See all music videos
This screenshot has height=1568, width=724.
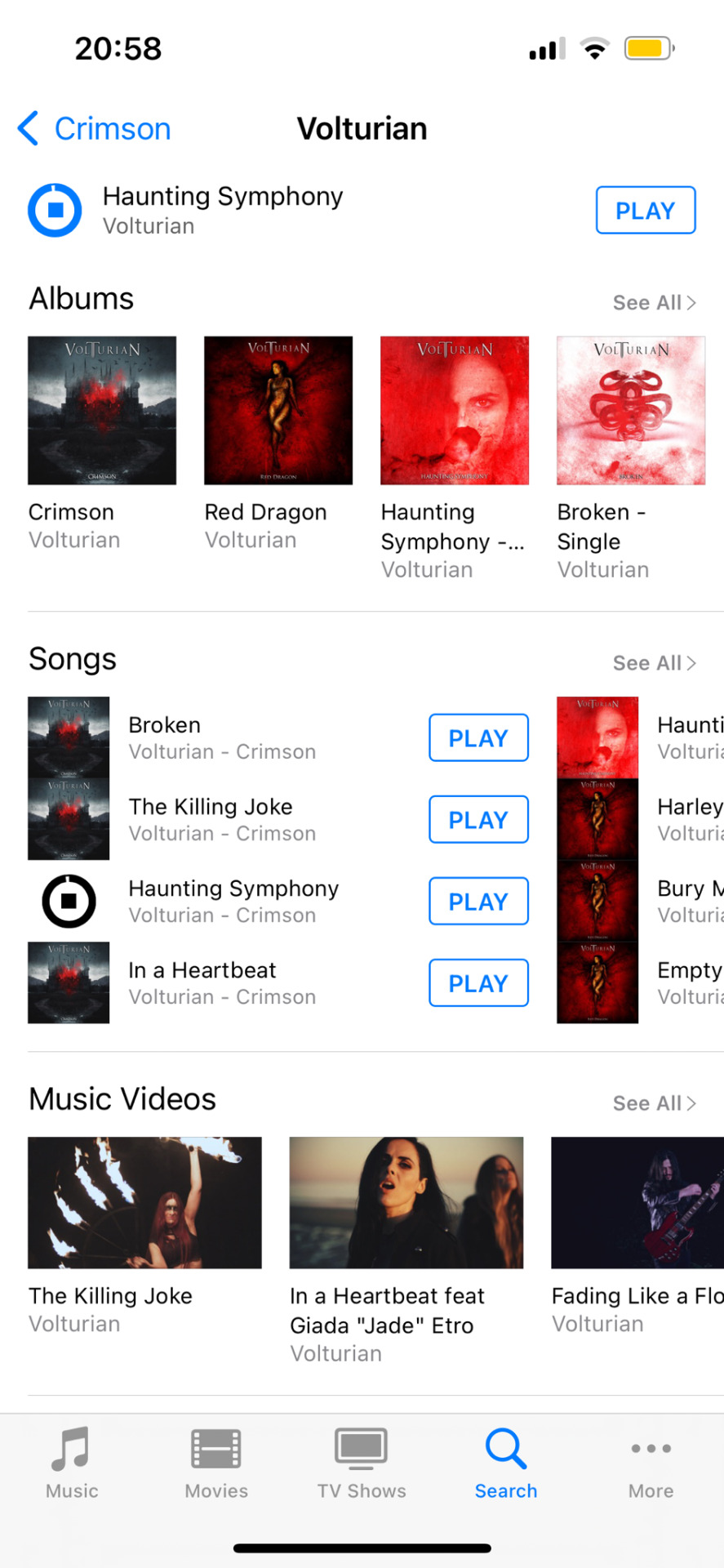(654, 1103)
